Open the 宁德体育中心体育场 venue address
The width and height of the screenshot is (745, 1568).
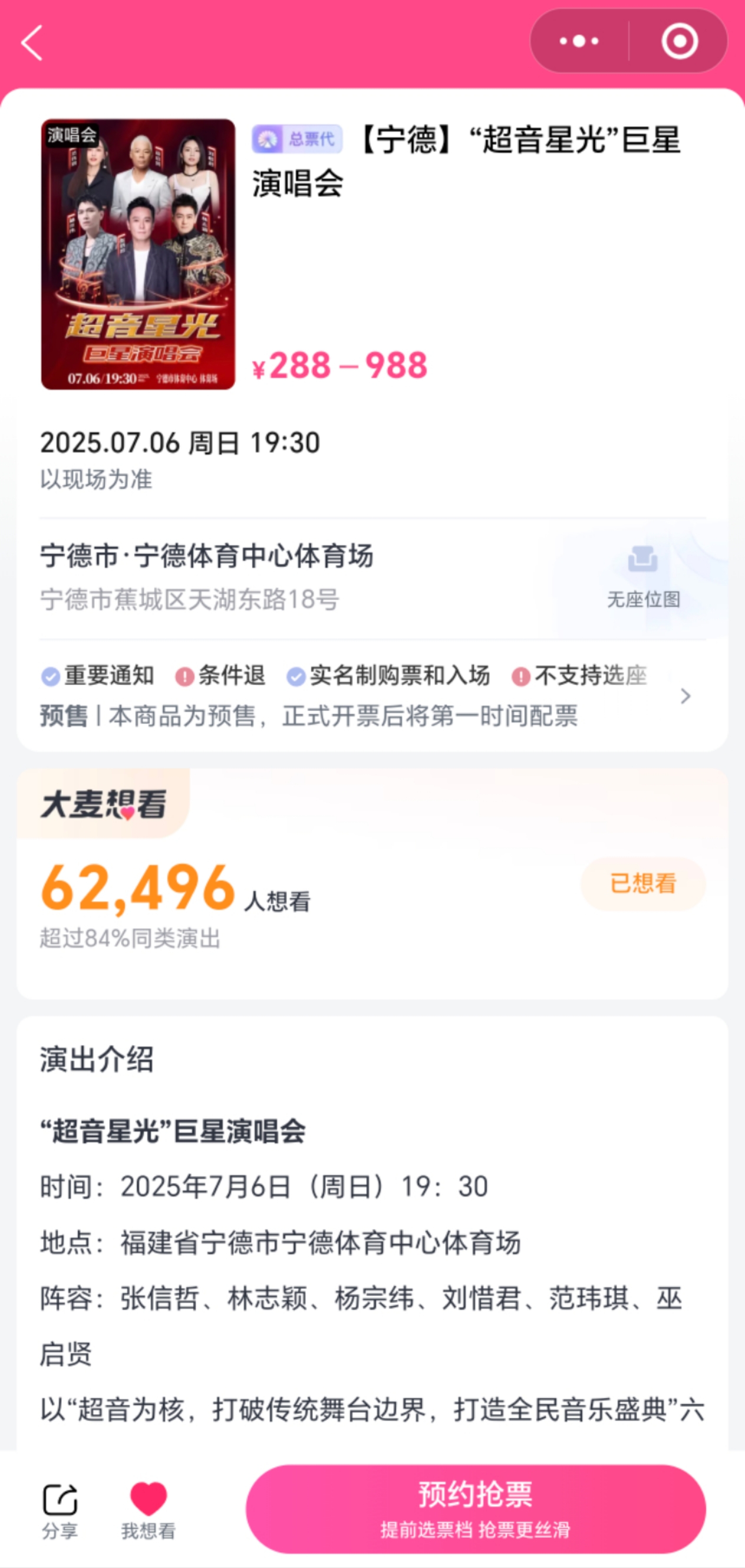(207, 575)
